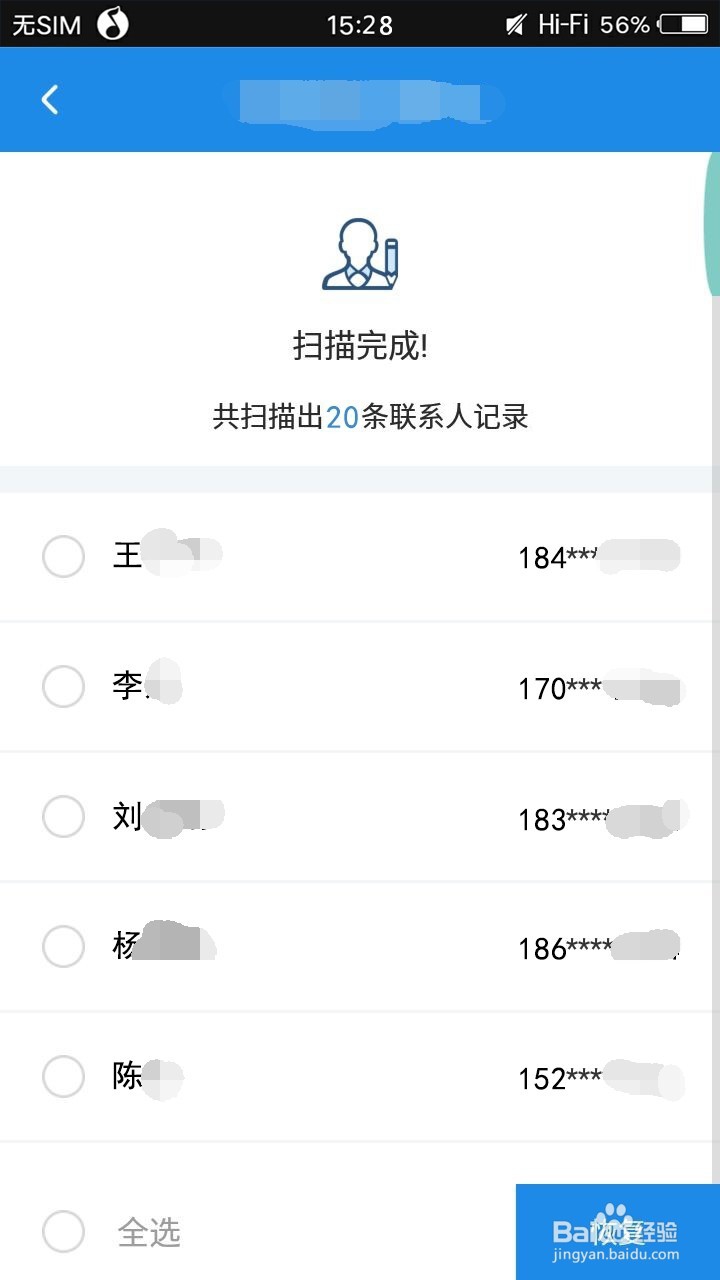Screen dimensions: 720x1280
Task: Click the time 15:28 in the status bar
Action: point(360,23)
